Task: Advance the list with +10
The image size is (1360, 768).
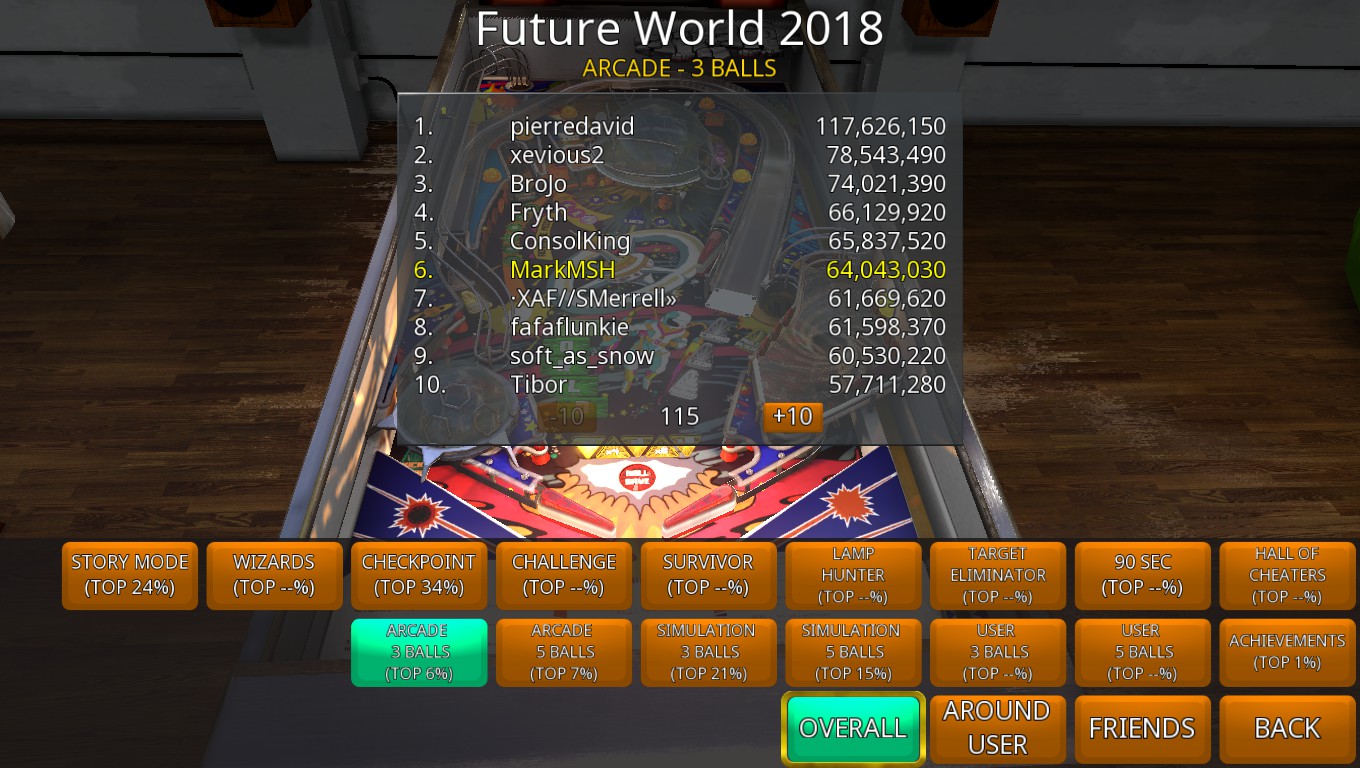Action: tap(793, 416)
